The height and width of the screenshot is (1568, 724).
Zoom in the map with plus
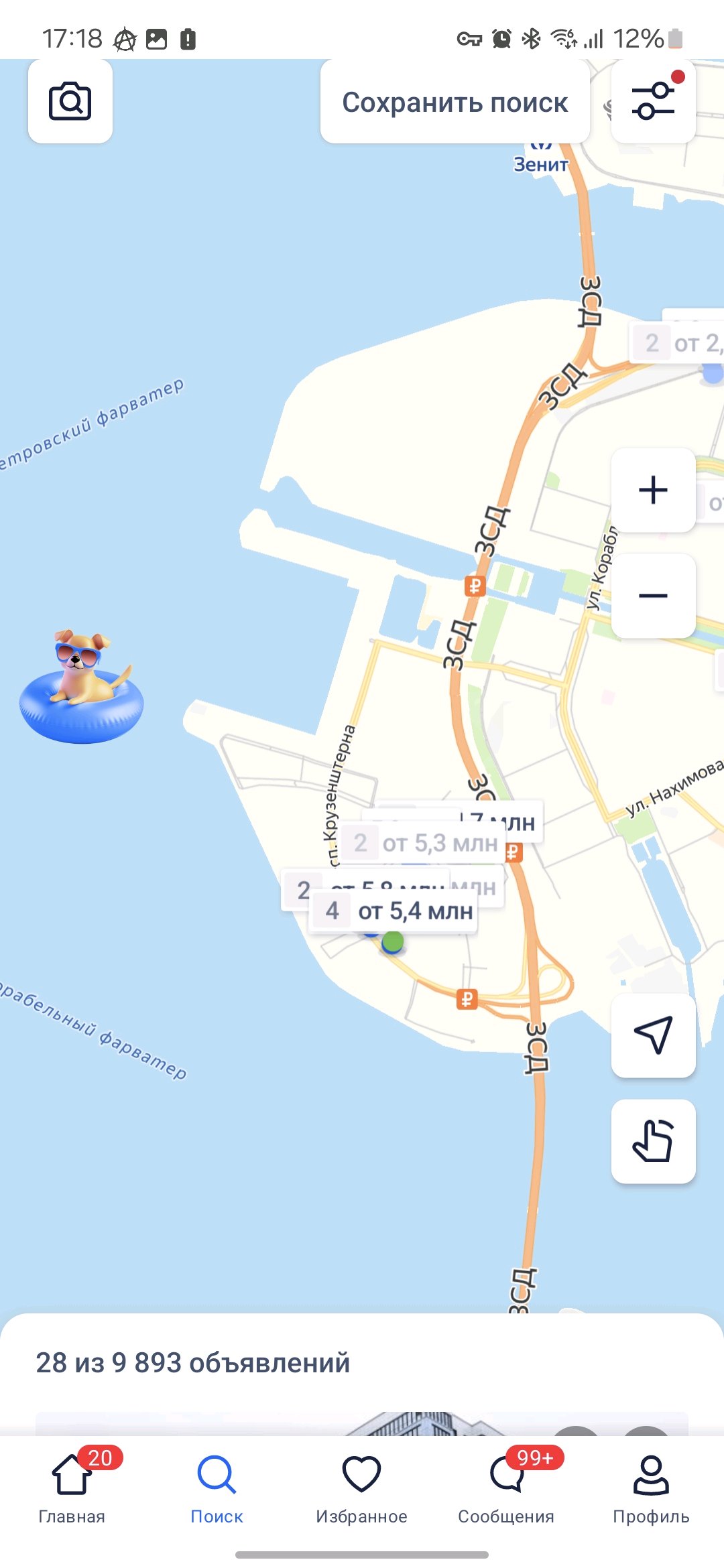click(x=653, y=490)
